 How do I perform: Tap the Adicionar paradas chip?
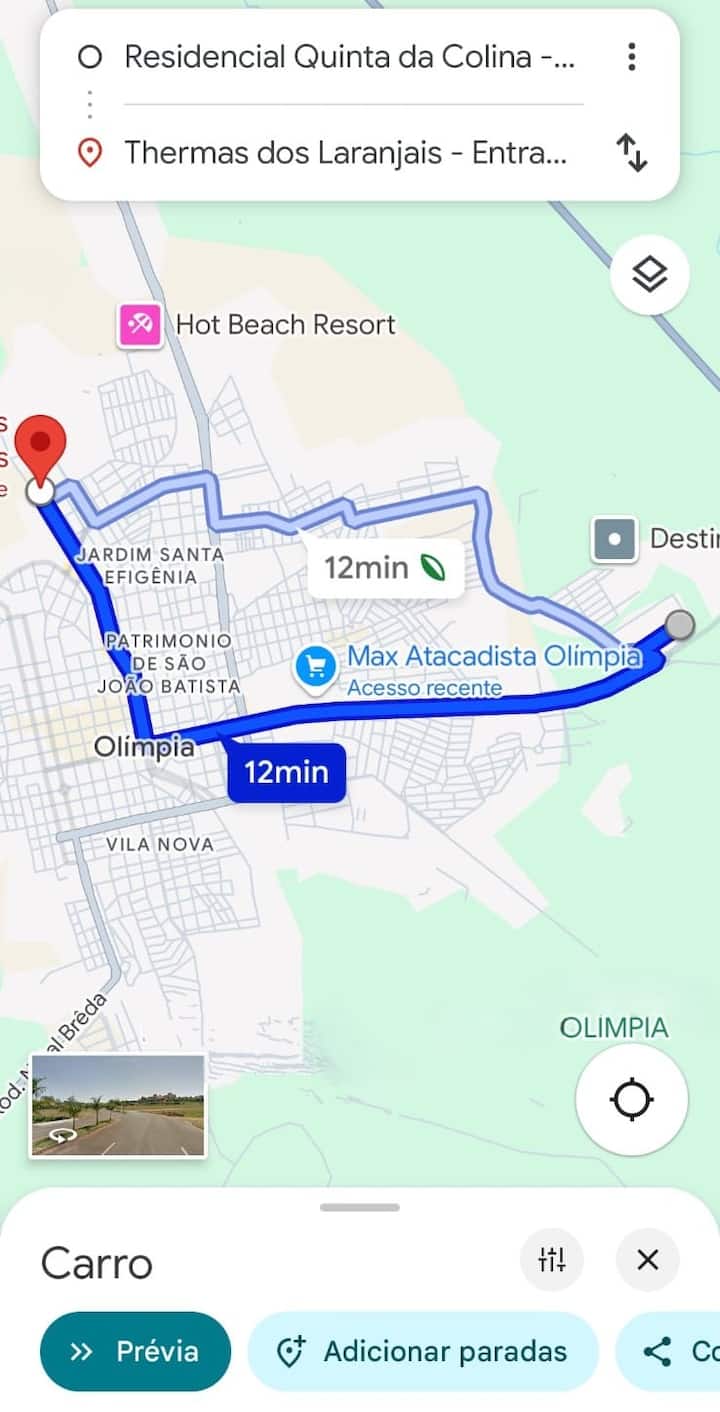422,1351
